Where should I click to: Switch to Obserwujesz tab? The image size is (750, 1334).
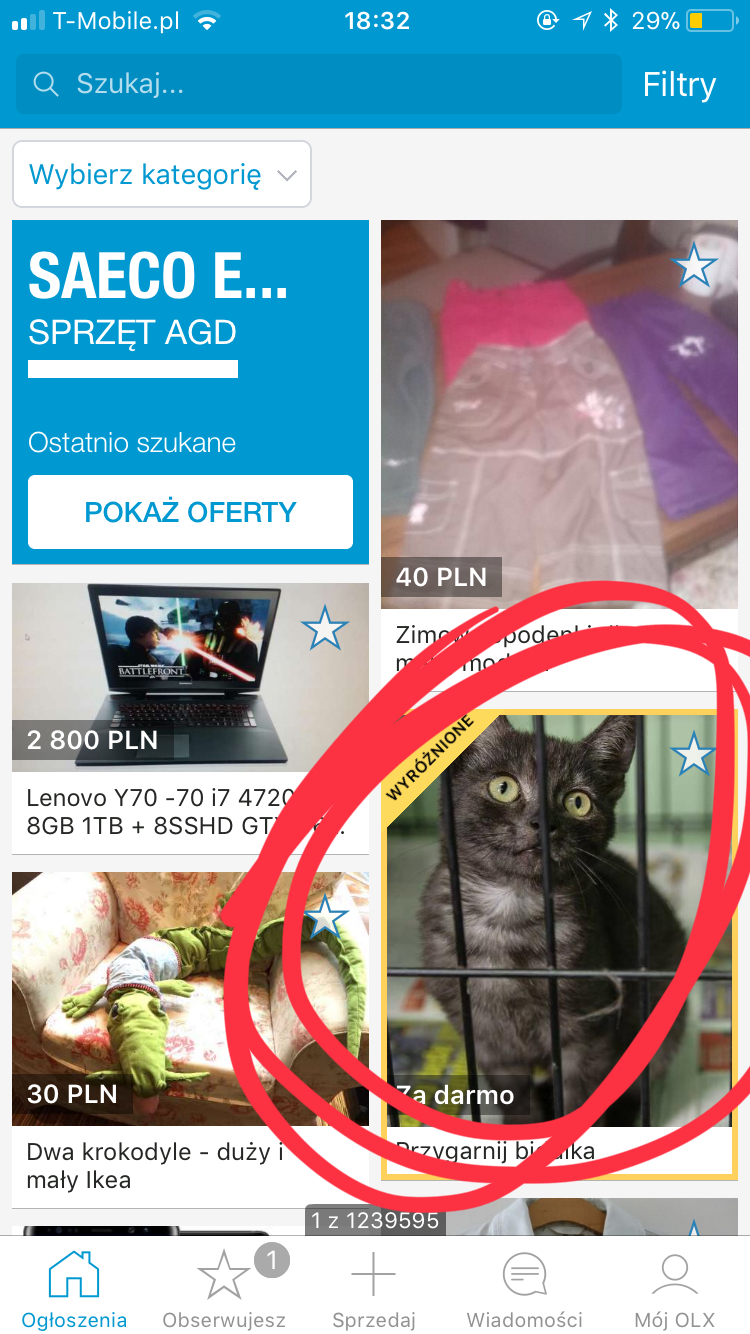coord(224,1290)
